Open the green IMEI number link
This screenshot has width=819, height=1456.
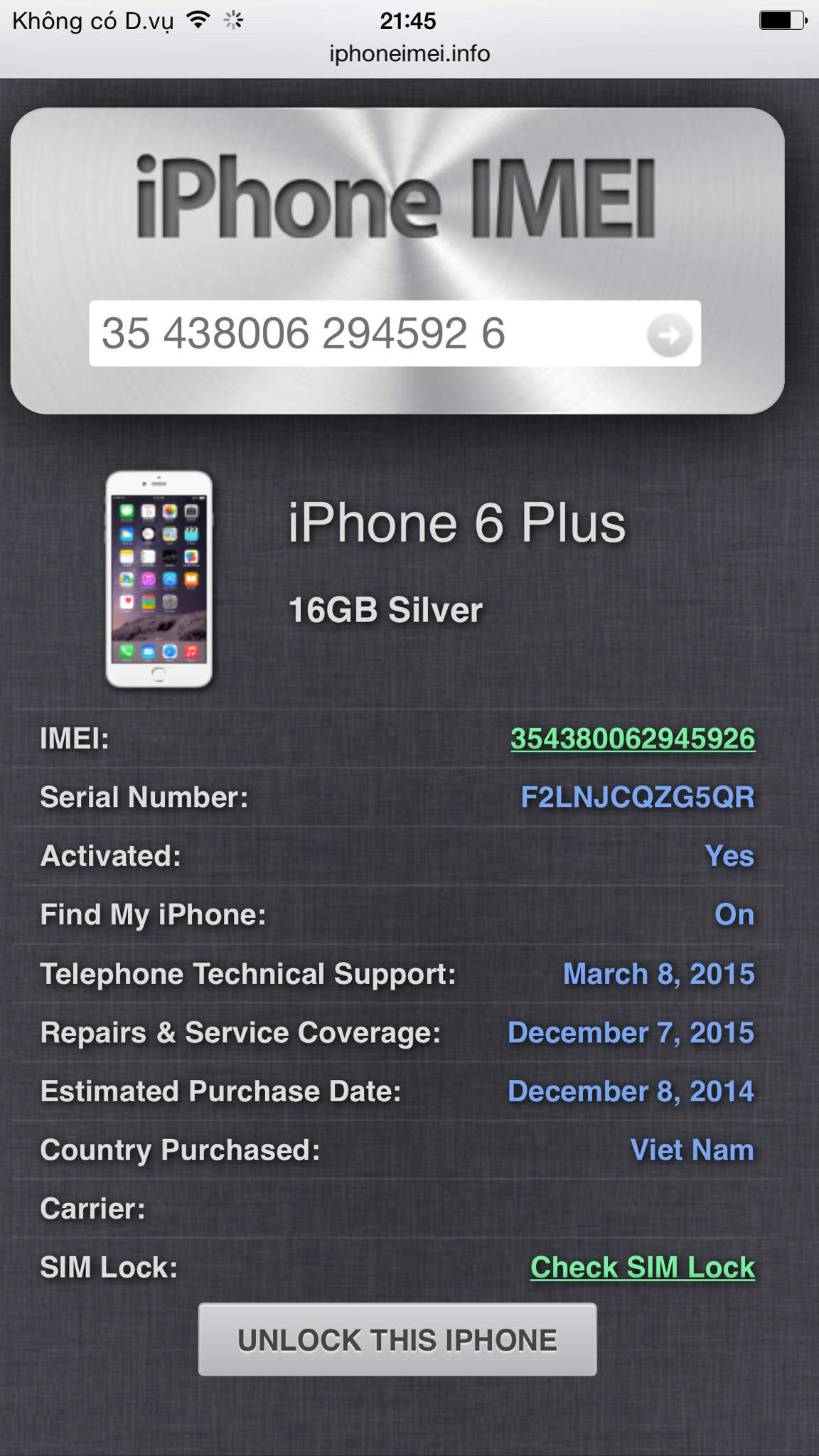633,739
